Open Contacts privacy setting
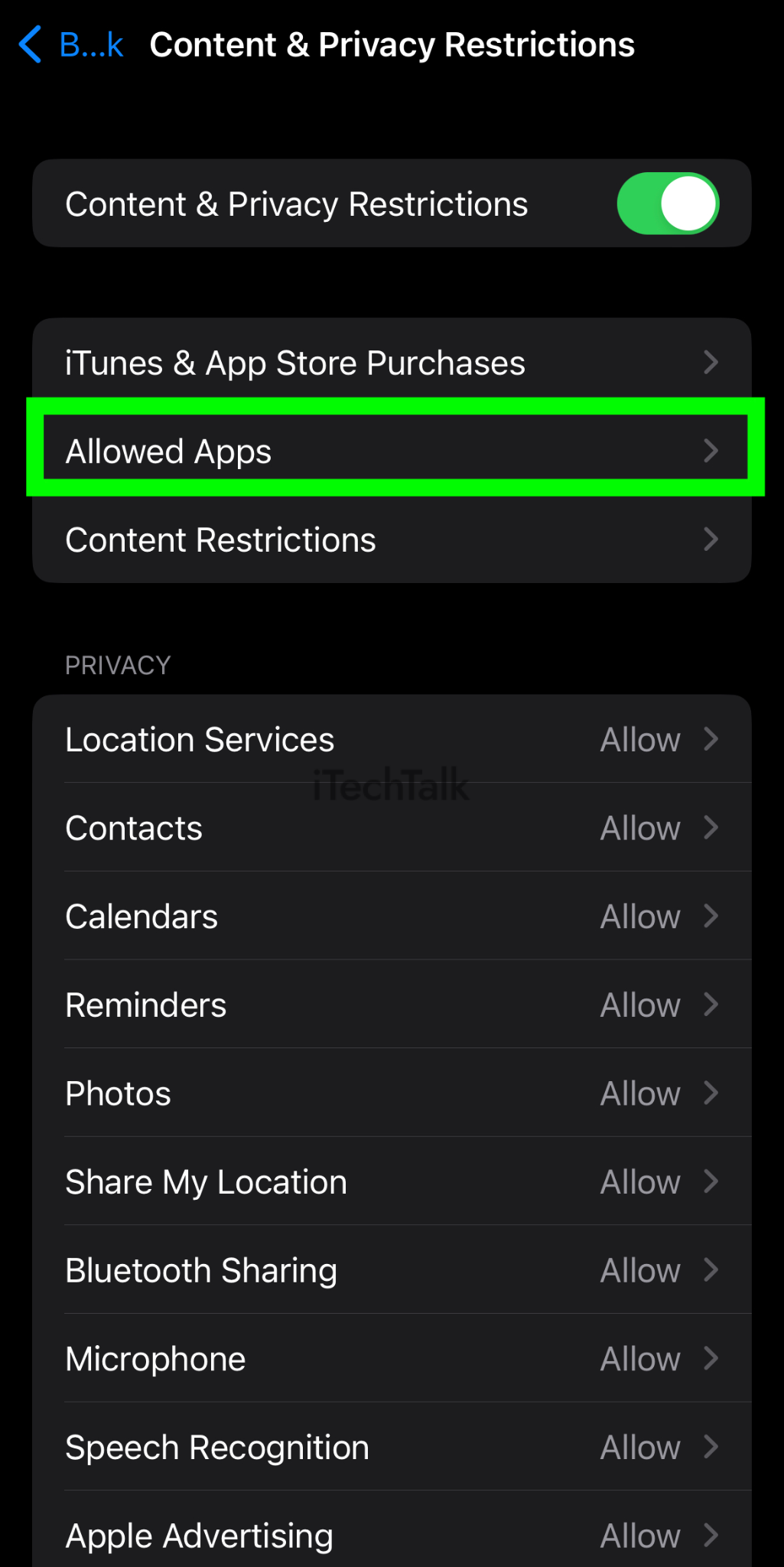Image resolution: width=784 pixels, height=1567 pixels. 392,827
